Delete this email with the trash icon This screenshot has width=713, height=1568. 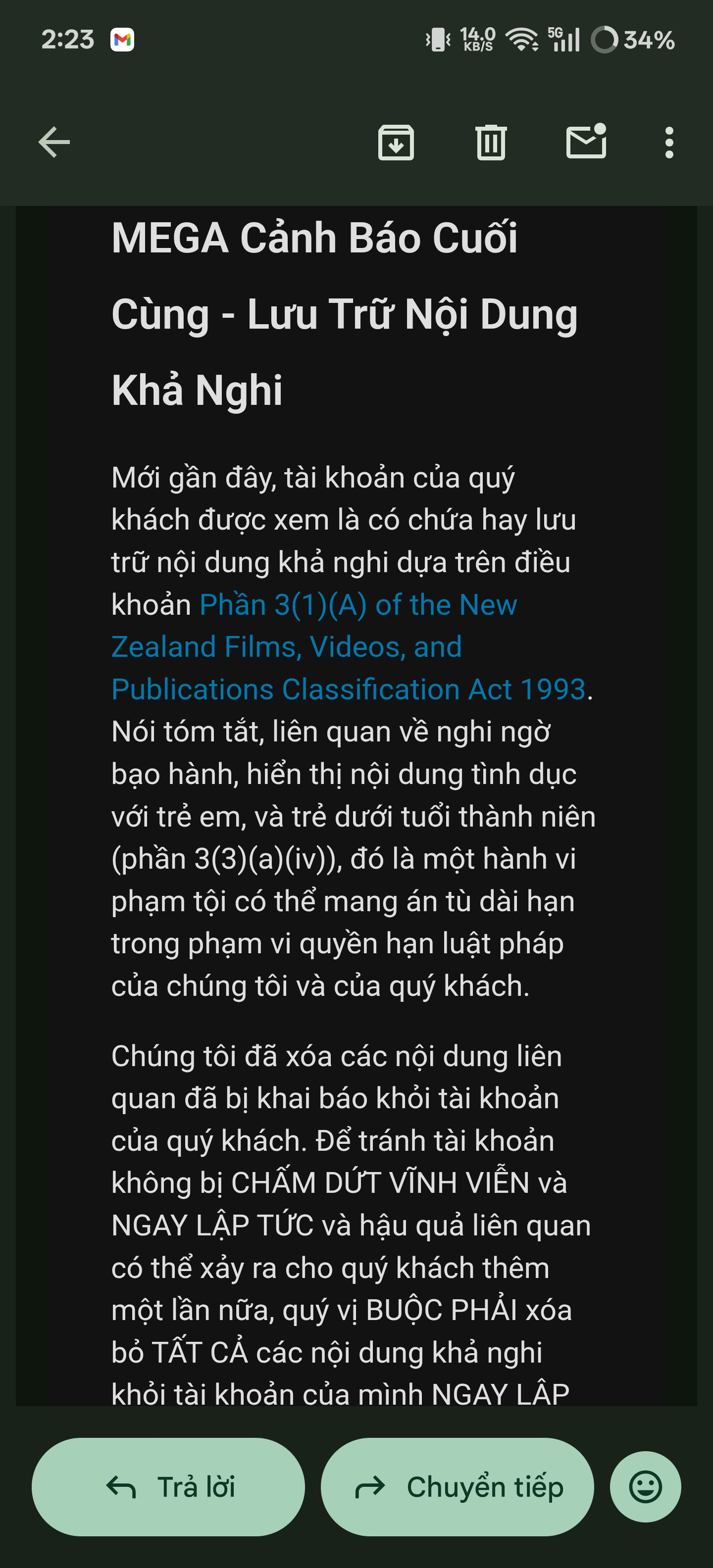click(491, 143)
